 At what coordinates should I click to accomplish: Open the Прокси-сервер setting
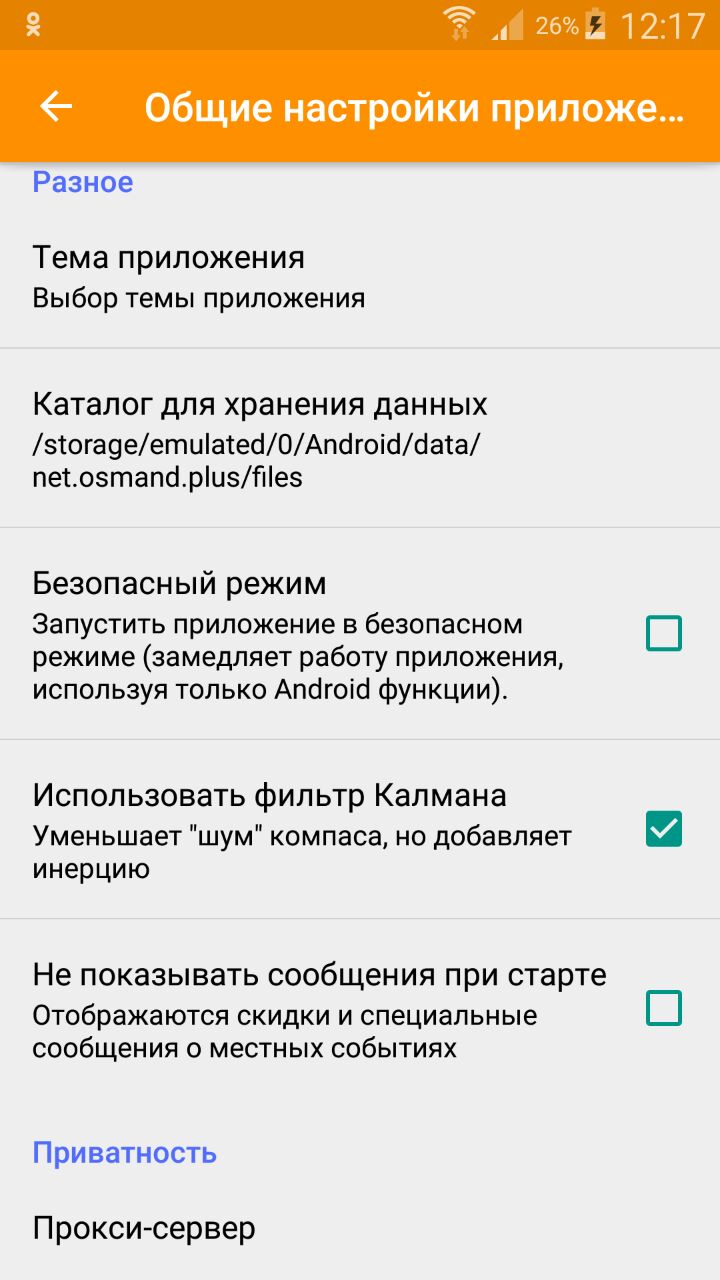point(360,1228)
